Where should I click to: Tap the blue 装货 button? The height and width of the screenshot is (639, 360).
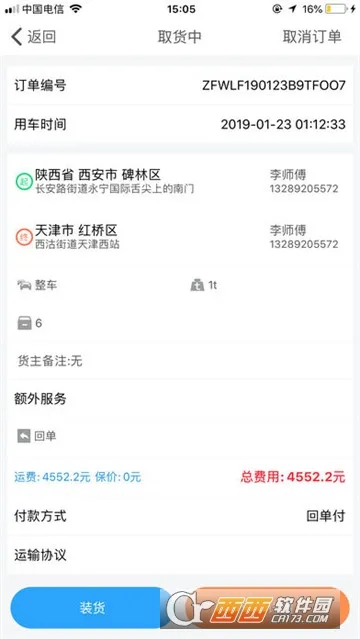pos(92,608)
